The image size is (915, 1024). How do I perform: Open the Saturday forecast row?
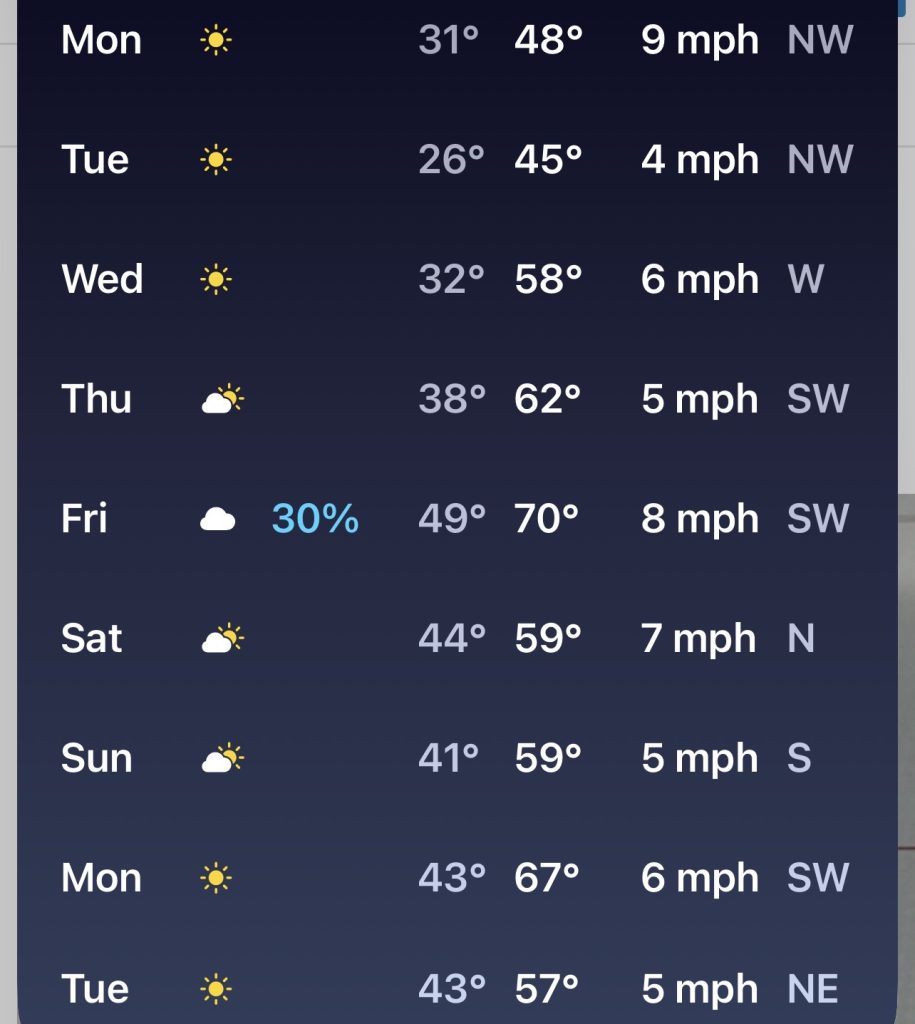(456, 638)
